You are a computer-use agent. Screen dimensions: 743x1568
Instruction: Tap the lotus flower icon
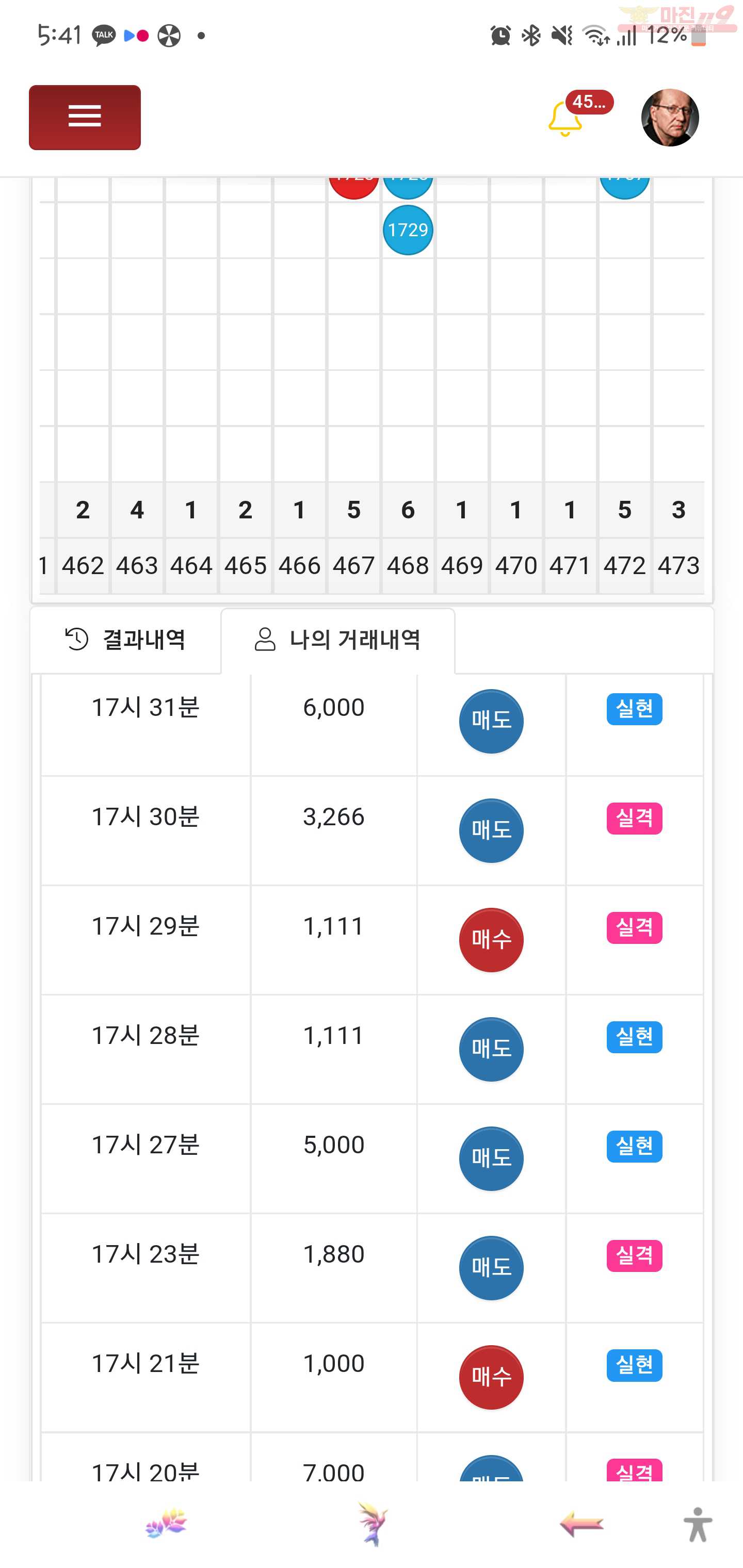tap(166, 1524)
